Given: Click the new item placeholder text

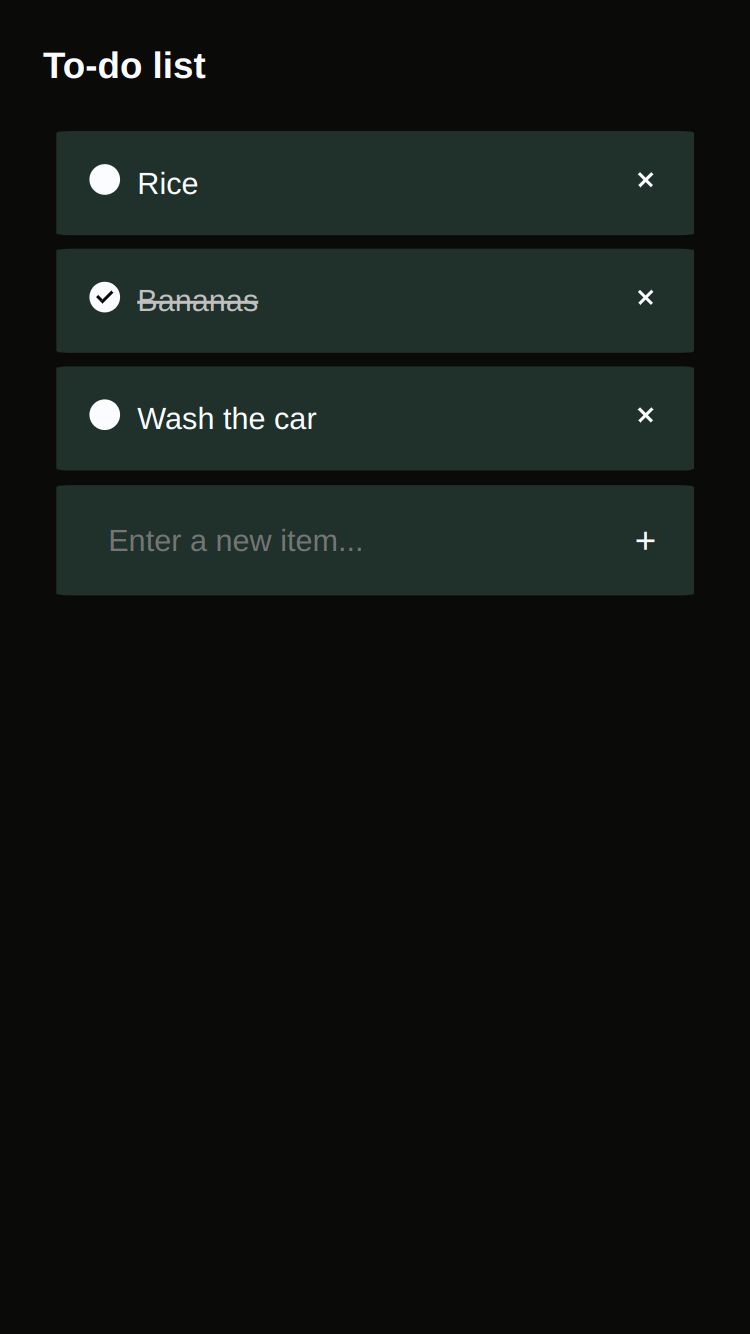Looking at the screenshot, I should 236,540.
